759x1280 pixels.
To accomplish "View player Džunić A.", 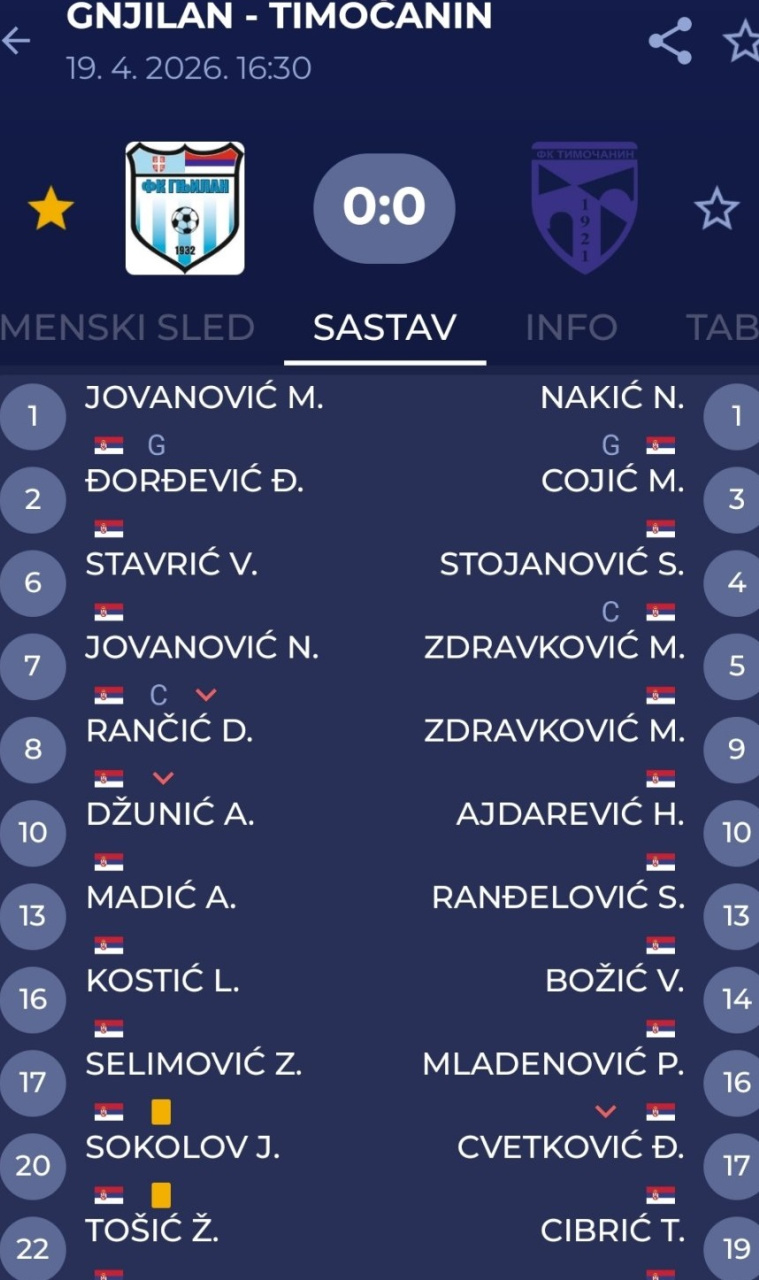I will pyautogui.click(x=170, y=815).
